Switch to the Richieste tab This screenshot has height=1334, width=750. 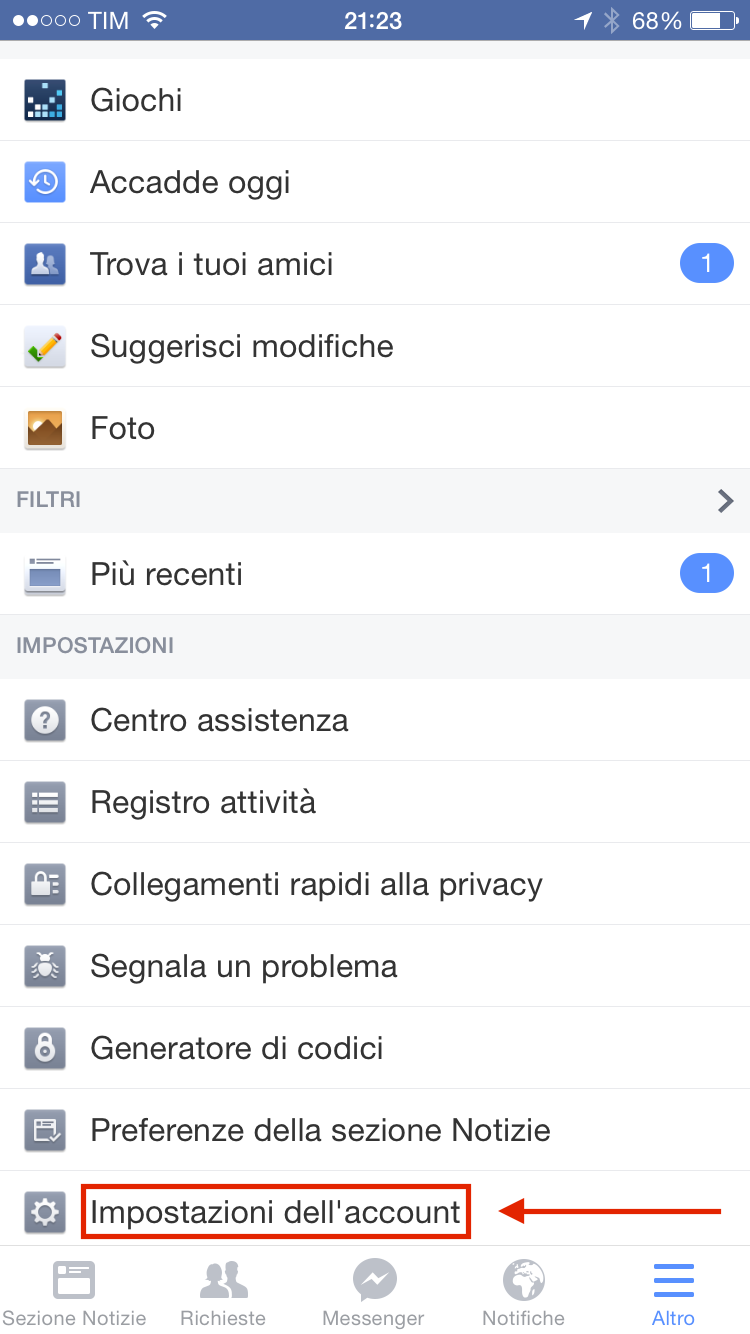224,1292
